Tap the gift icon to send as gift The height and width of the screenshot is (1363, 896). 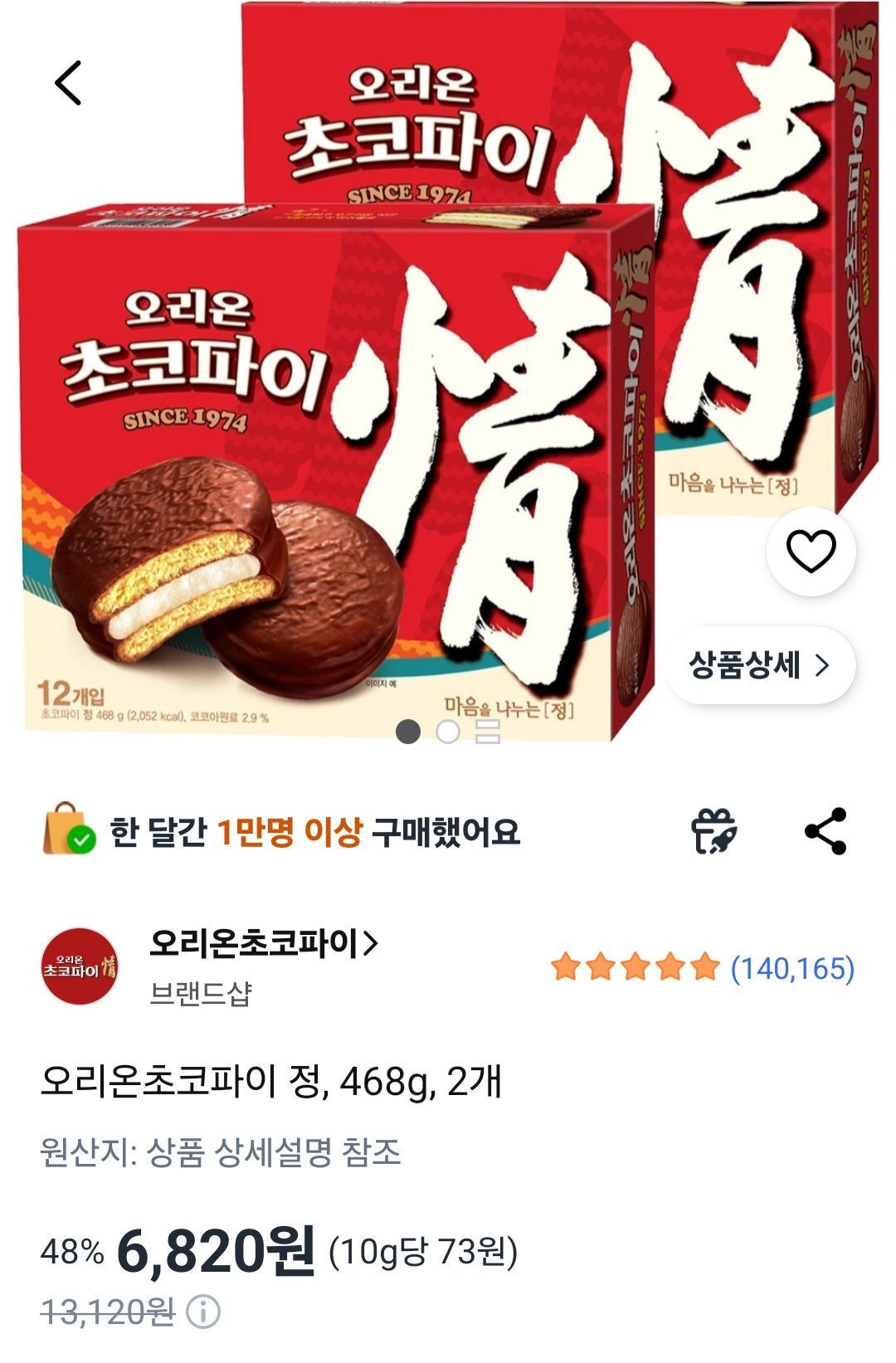[713, 831]
